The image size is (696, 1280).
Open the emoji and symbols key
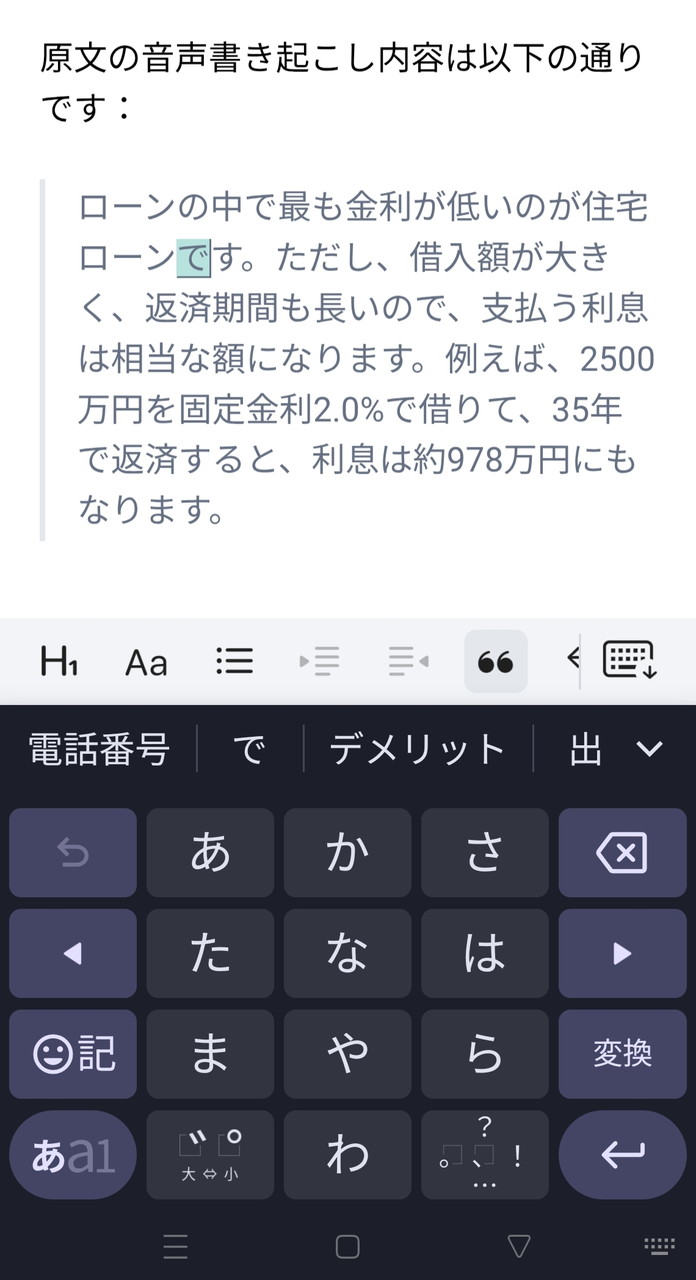[73, 1054]
